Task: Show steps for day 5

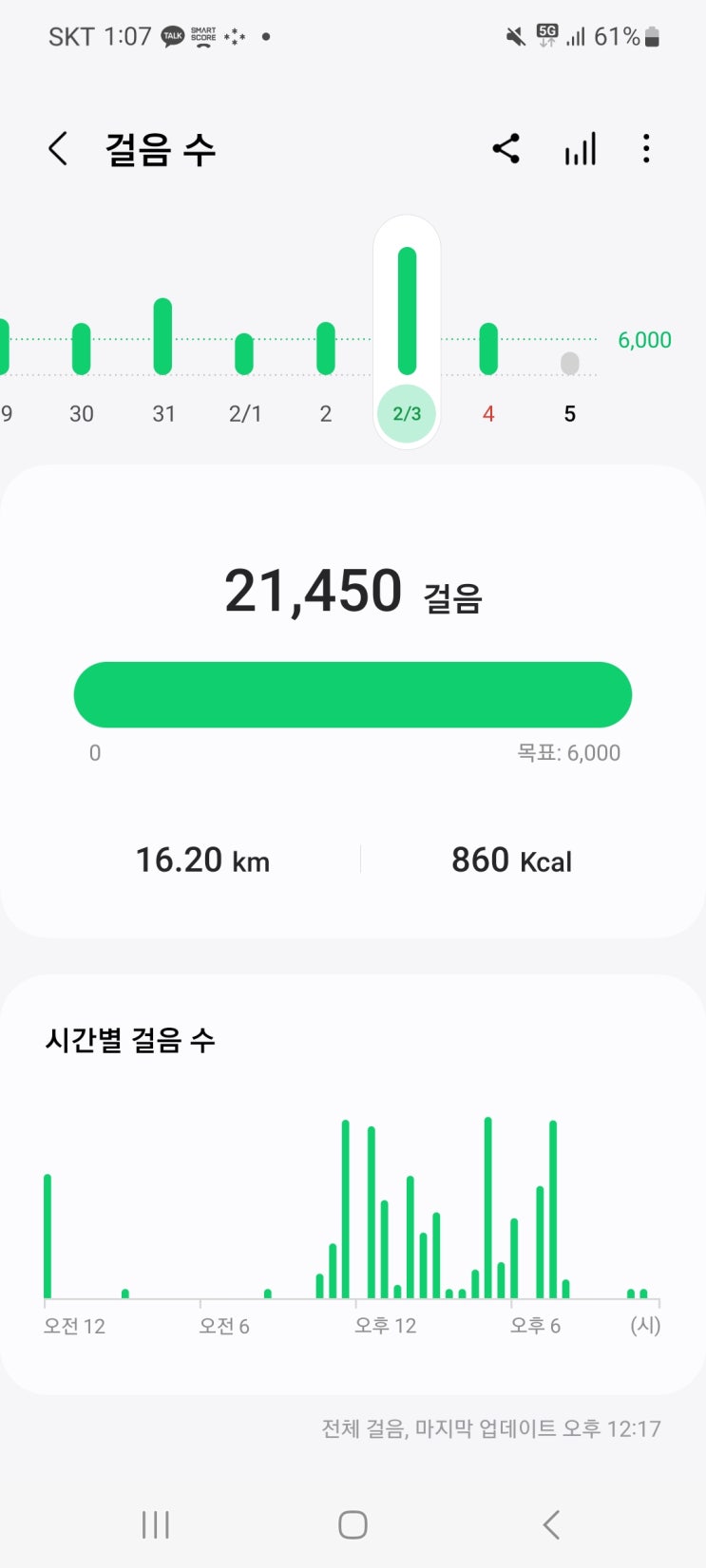Action: [569, 364]
